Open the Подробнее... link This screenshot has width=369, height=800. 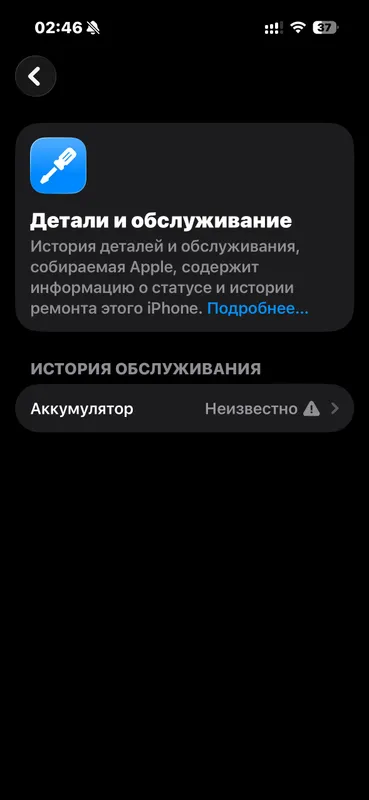click(257, 309)
